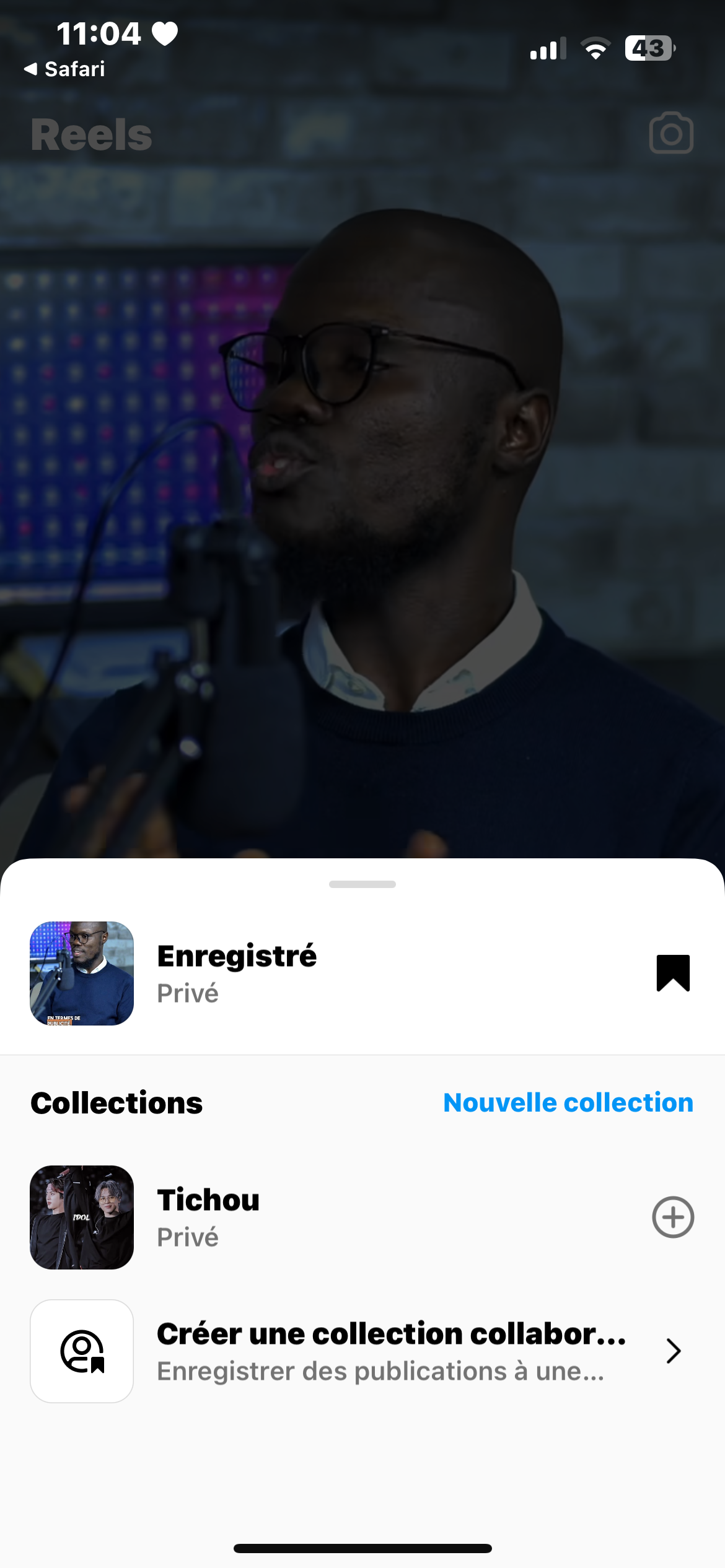Go back to Safari
Viewport: 725px width, 1568px height.
[64, 69]
